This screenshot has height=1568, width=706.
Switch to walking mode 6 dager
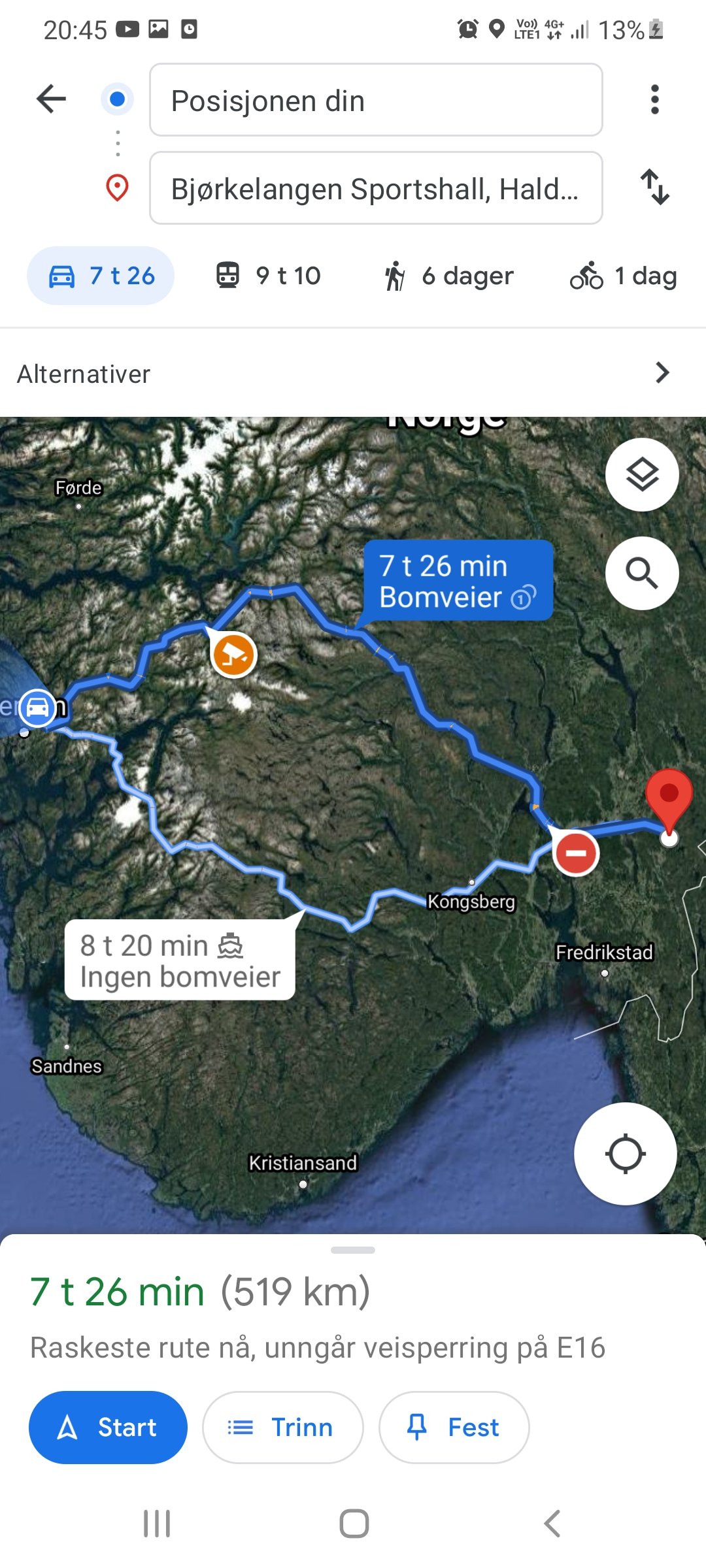(x=448, y=276)
